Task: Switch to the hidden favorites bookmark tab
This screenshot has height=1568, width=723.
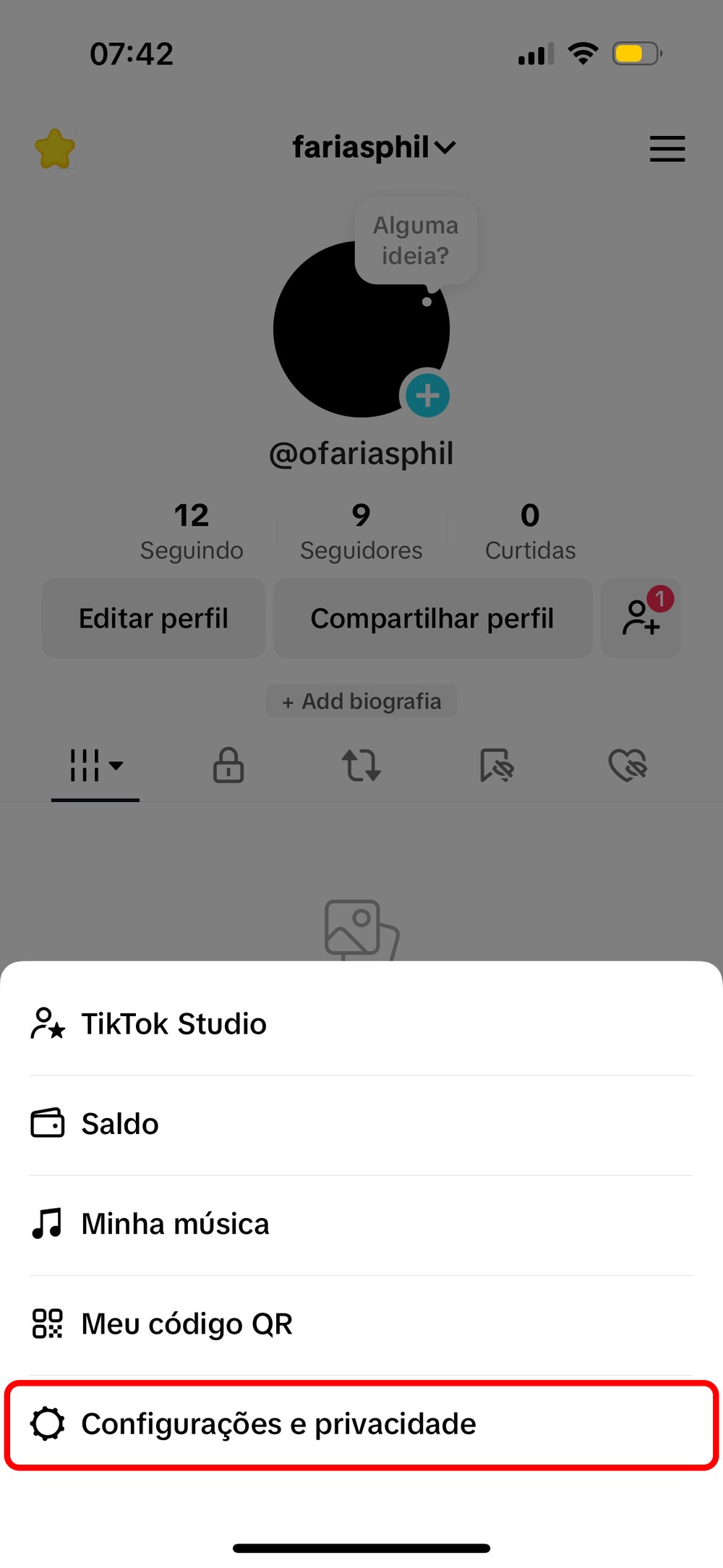Action: pos(496,765)
